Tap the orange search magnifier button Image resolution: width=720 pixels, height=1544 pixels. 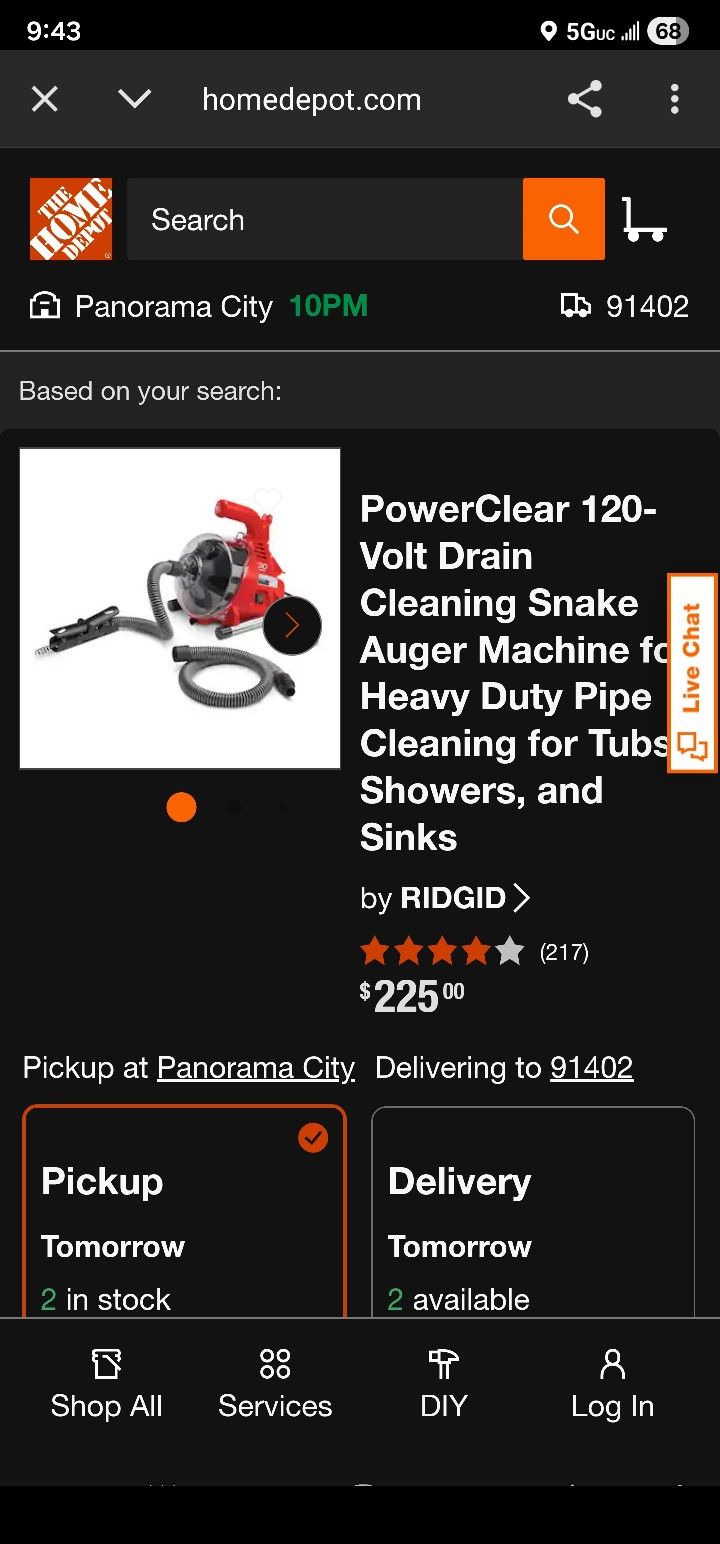pyautogui.click(x=564, y=220)
